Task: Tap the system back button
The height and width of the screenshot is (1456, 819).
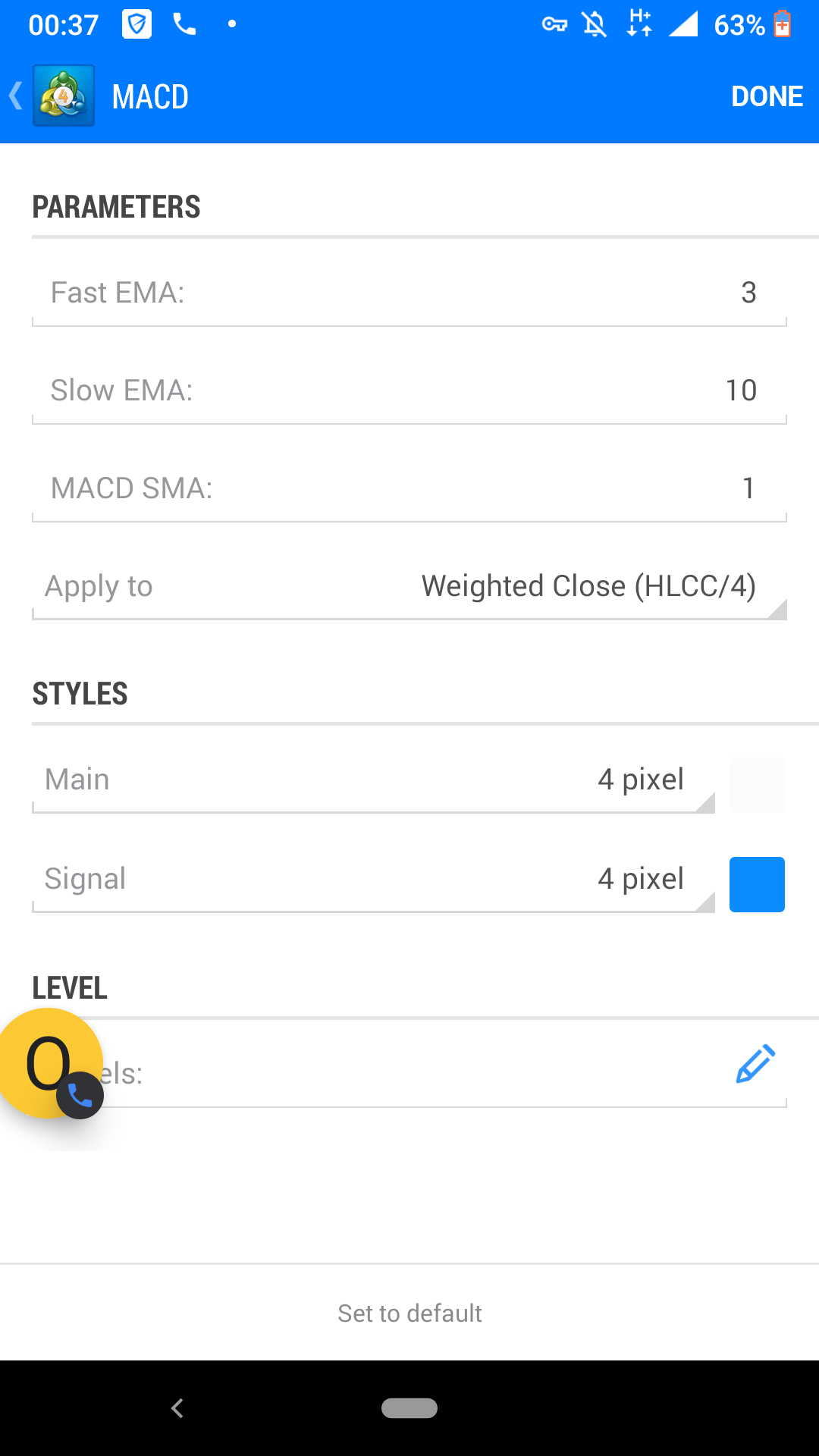Action: click(177, 1408)
